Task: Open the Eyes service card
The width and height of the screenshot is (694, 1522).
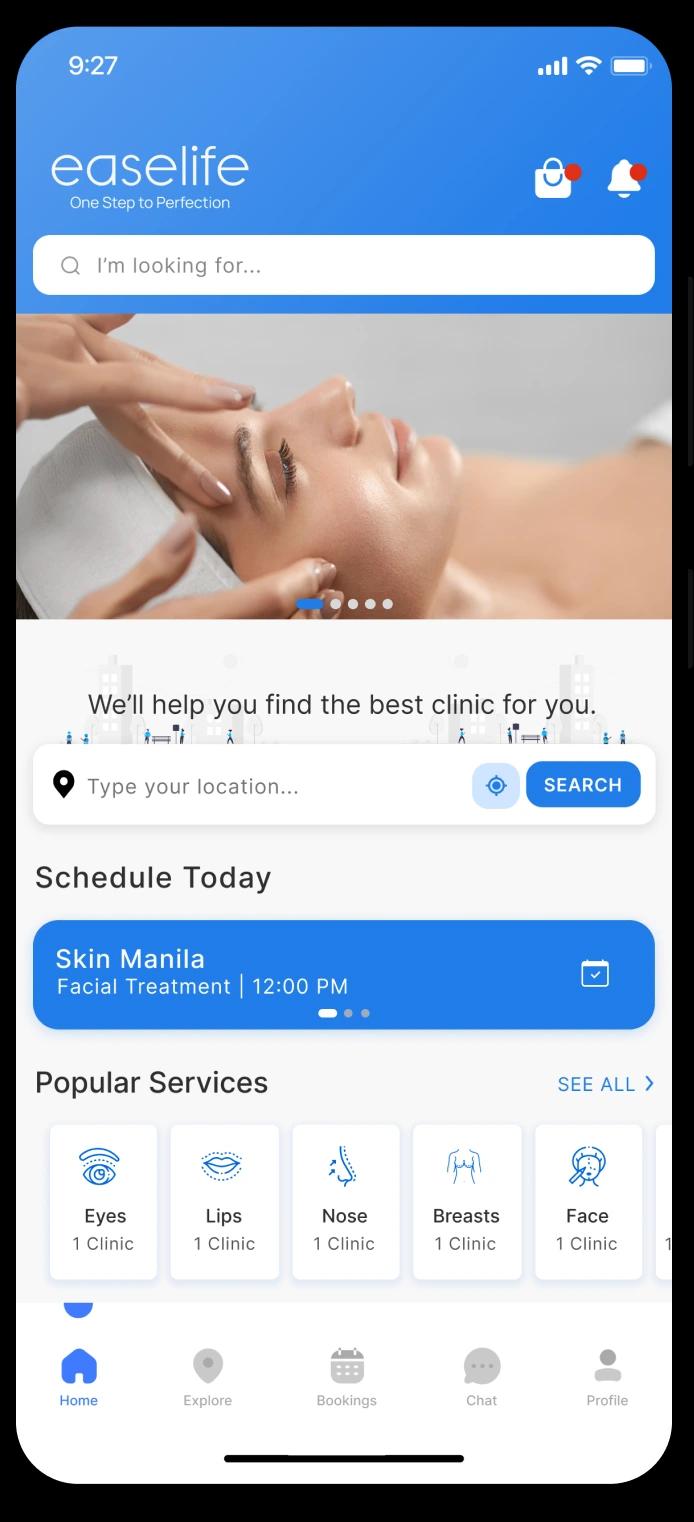Action: tap(104, 1202)
